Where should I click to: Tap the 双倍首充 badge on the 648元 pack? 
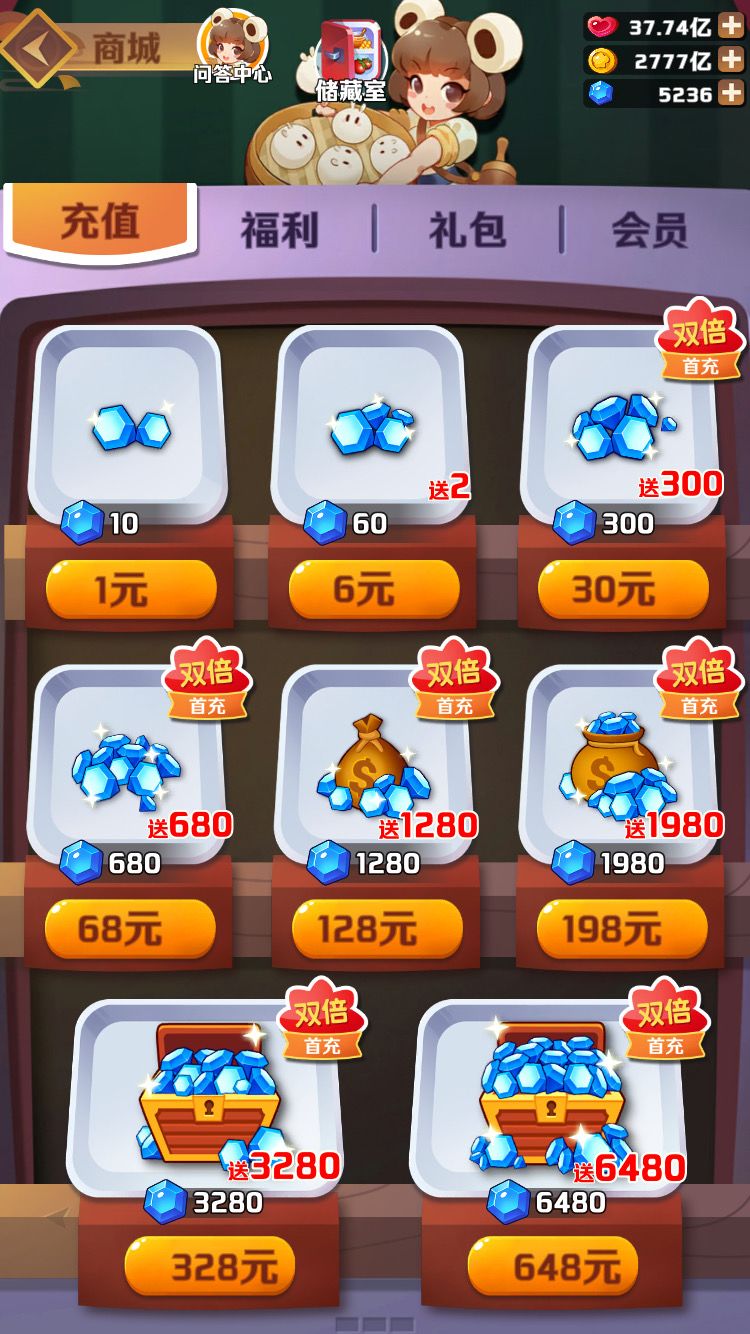point(663,1026)
